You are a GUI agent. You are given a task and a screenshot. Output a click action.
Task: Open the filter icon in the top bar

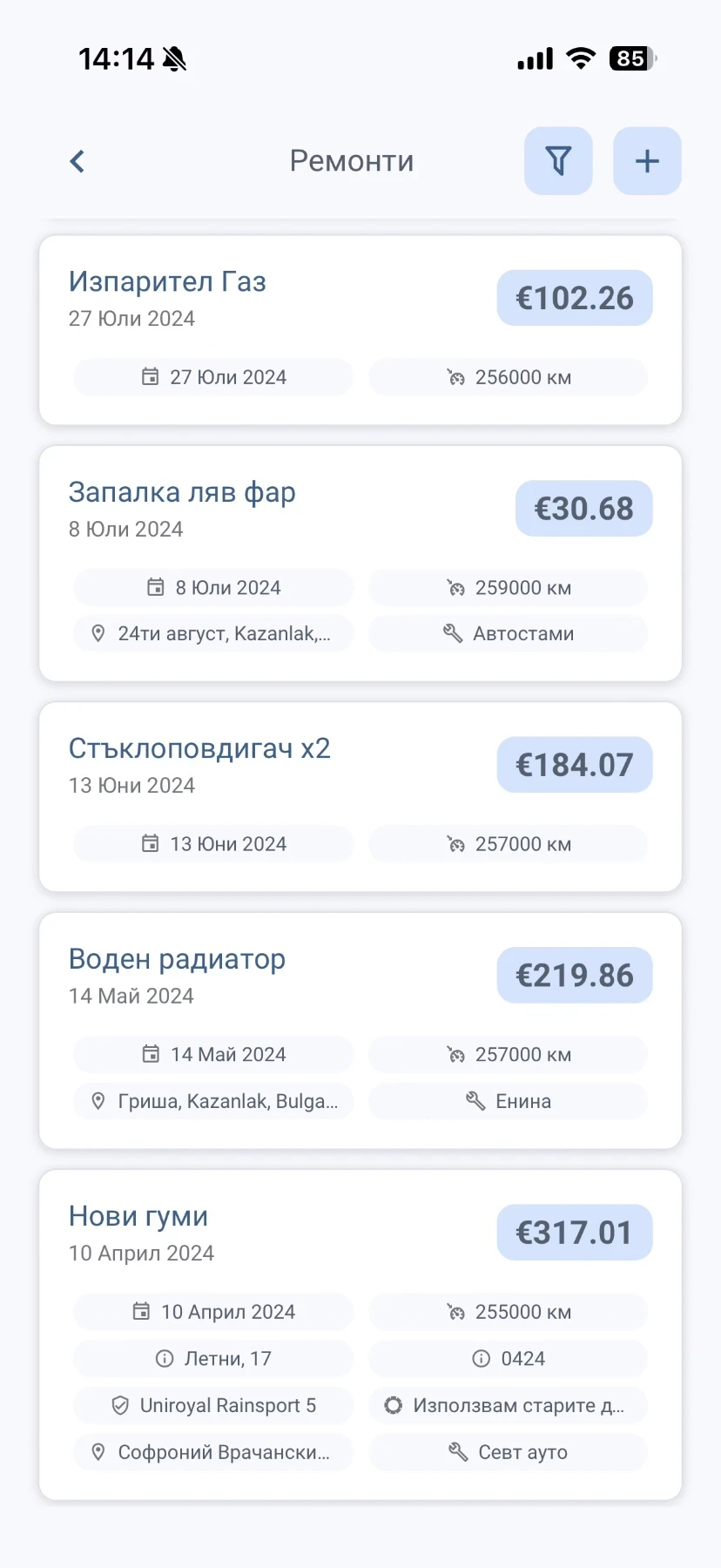(558, 160)
